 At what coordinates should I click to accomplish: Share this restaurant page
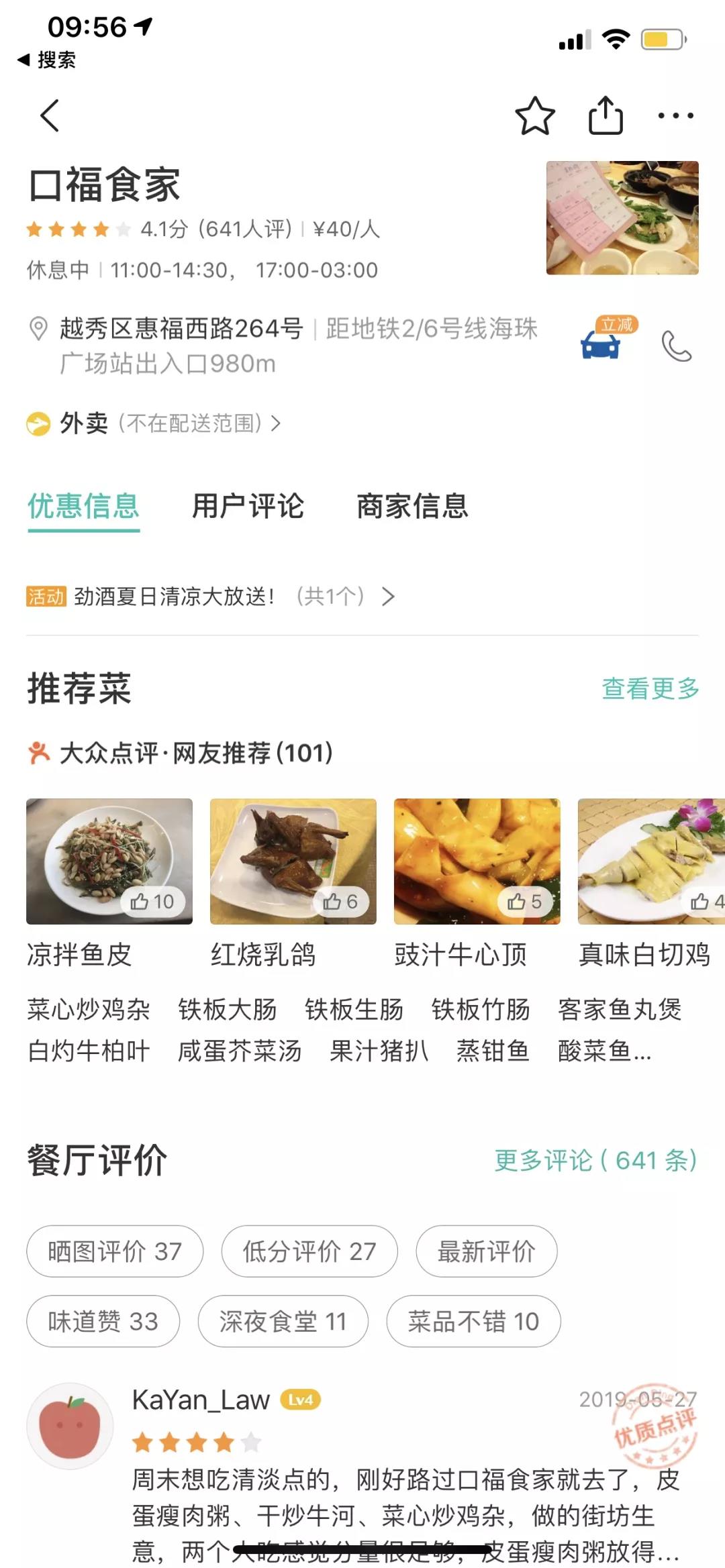(606, 115)
